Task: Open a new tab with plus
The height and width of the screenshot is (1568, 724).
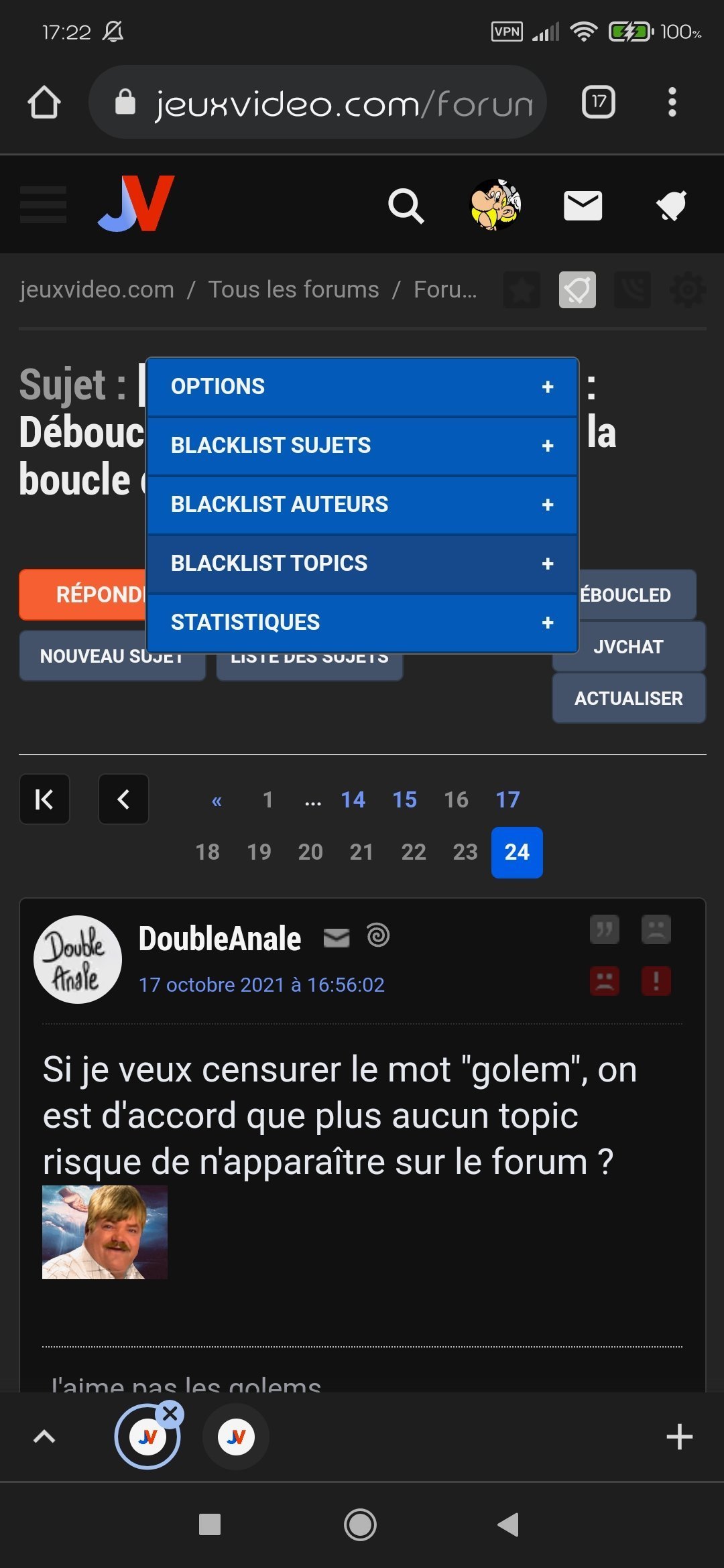Action: point(679,1437)
